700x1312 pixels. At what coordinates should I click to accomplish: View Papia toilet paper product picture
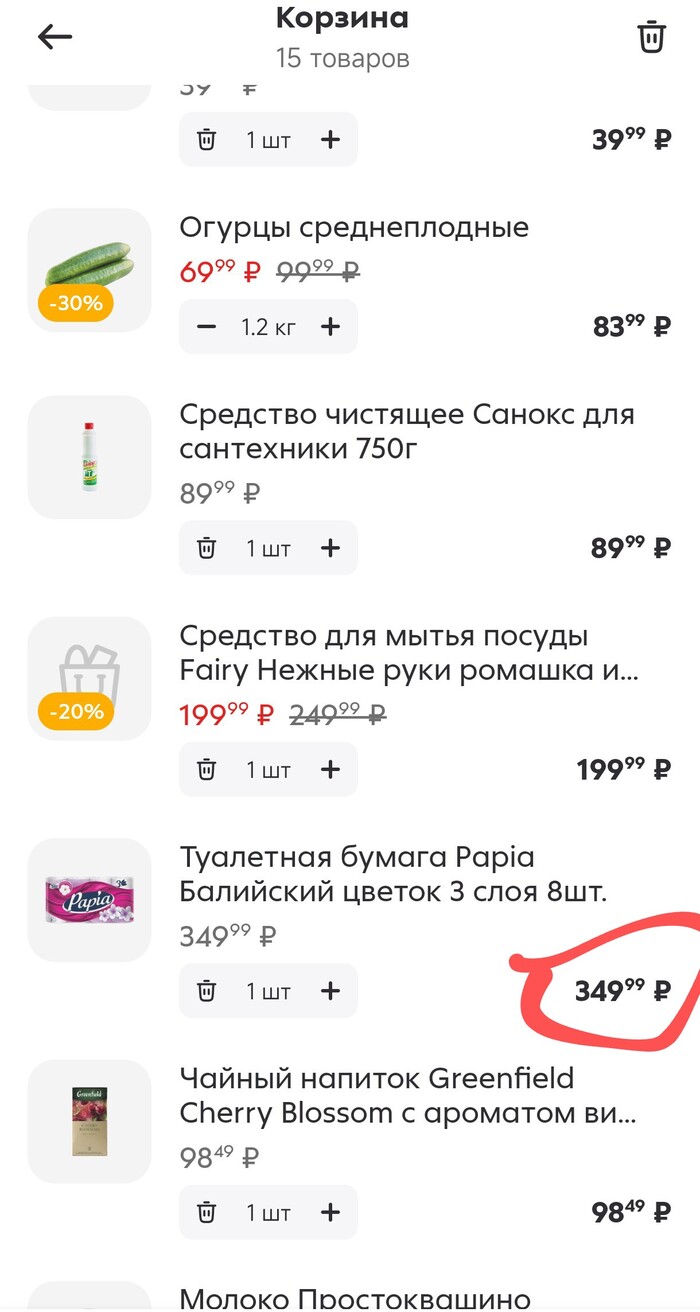[x=89, y=900]
